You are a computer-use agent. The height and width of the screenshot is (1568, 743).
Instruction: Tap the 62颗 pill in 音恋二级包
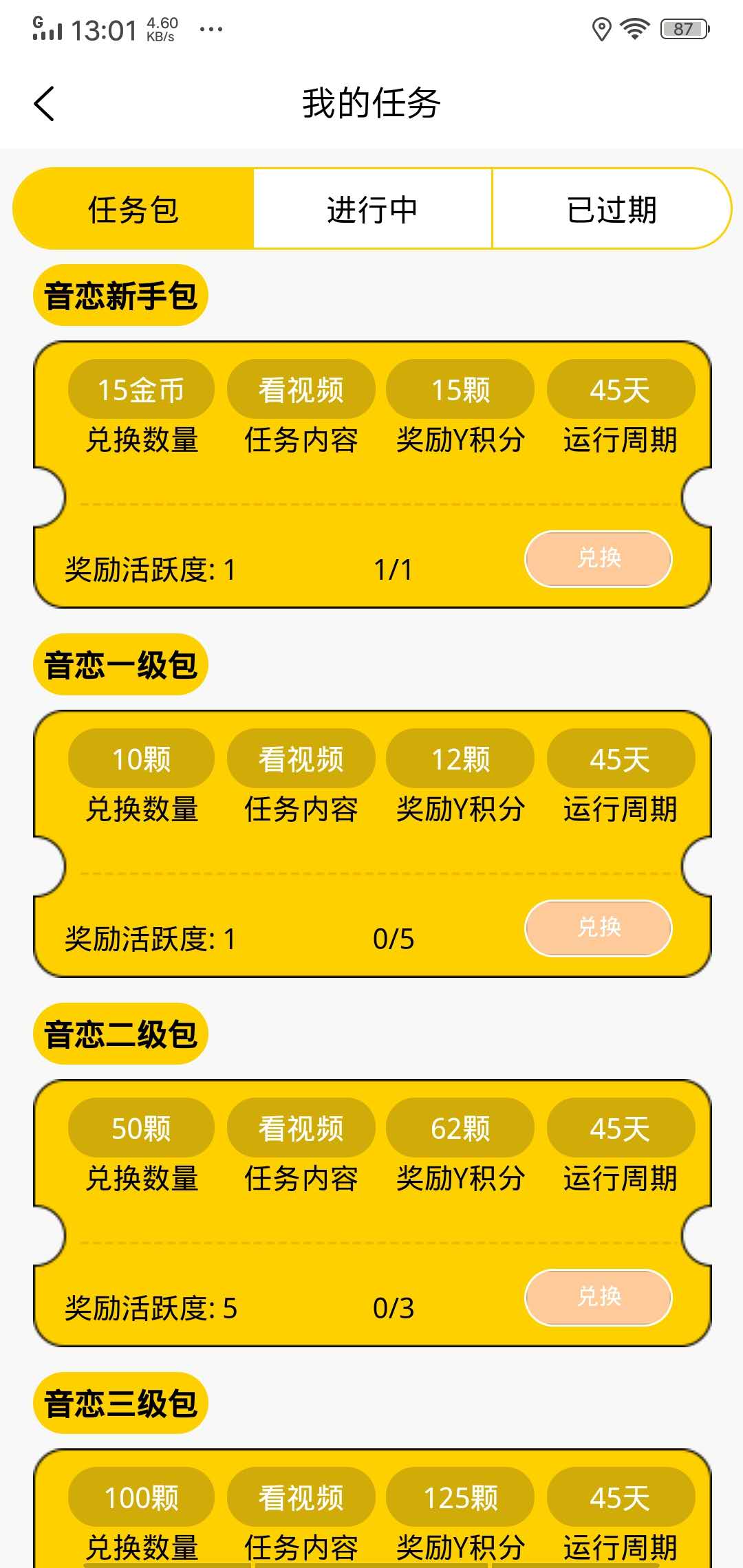[x=461, y=1127]
